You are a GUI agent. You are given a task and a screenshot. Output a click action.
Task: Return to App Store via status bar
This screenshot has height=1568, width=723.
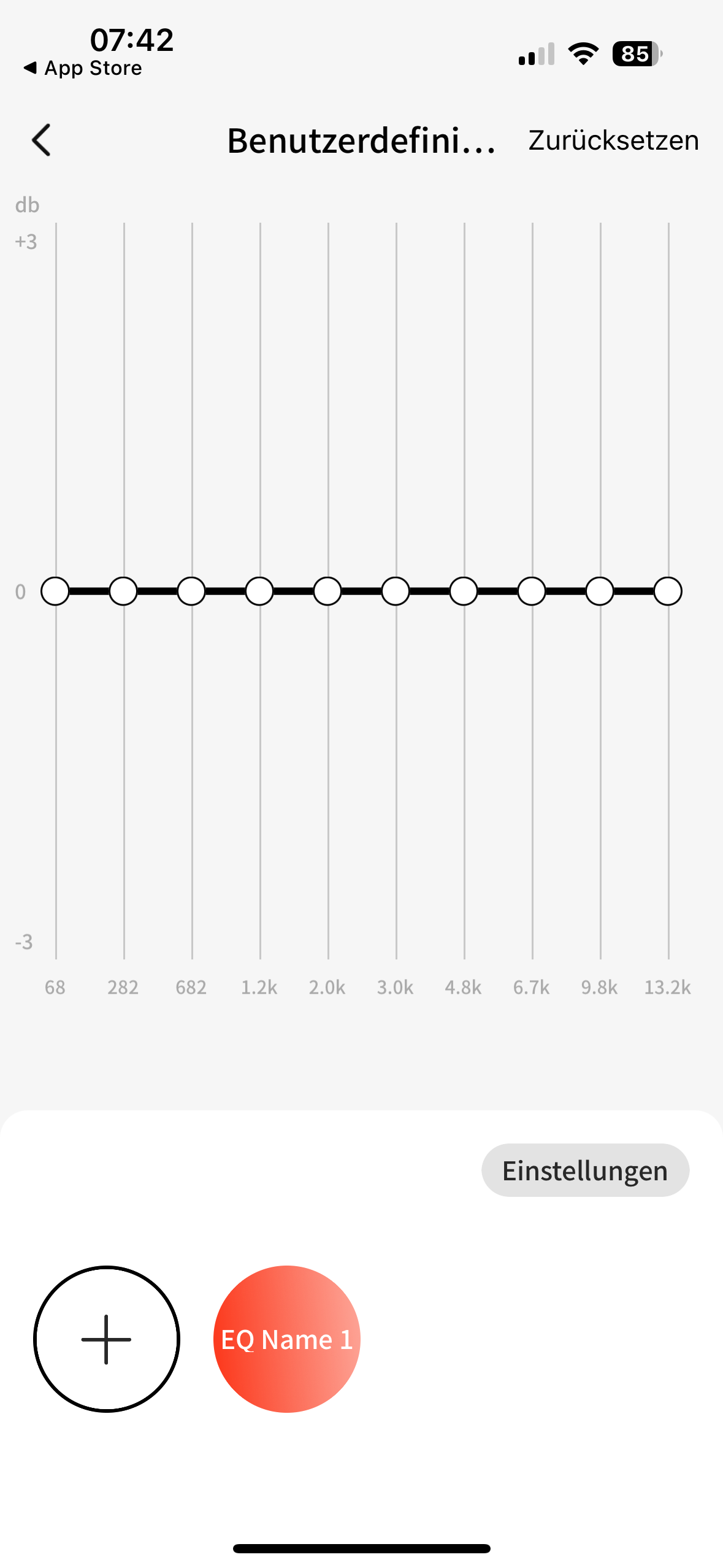coord(83,68)
